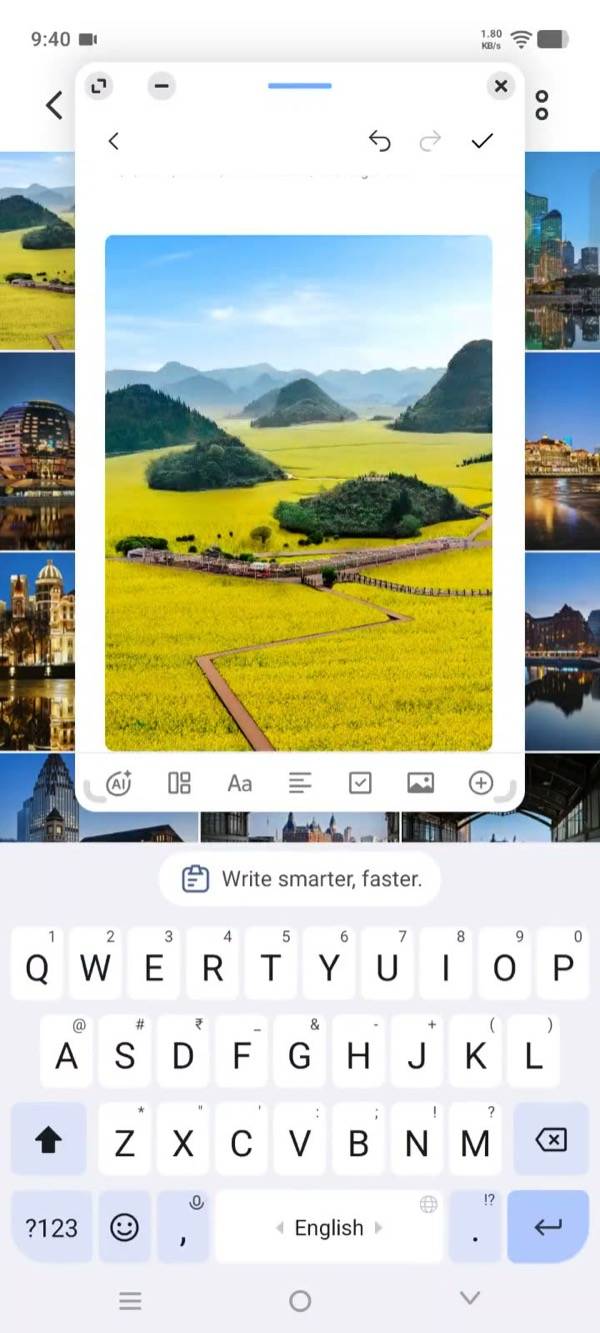
Task: Tap the Write smarter, faster suggestion
Action: click(300, 879)
